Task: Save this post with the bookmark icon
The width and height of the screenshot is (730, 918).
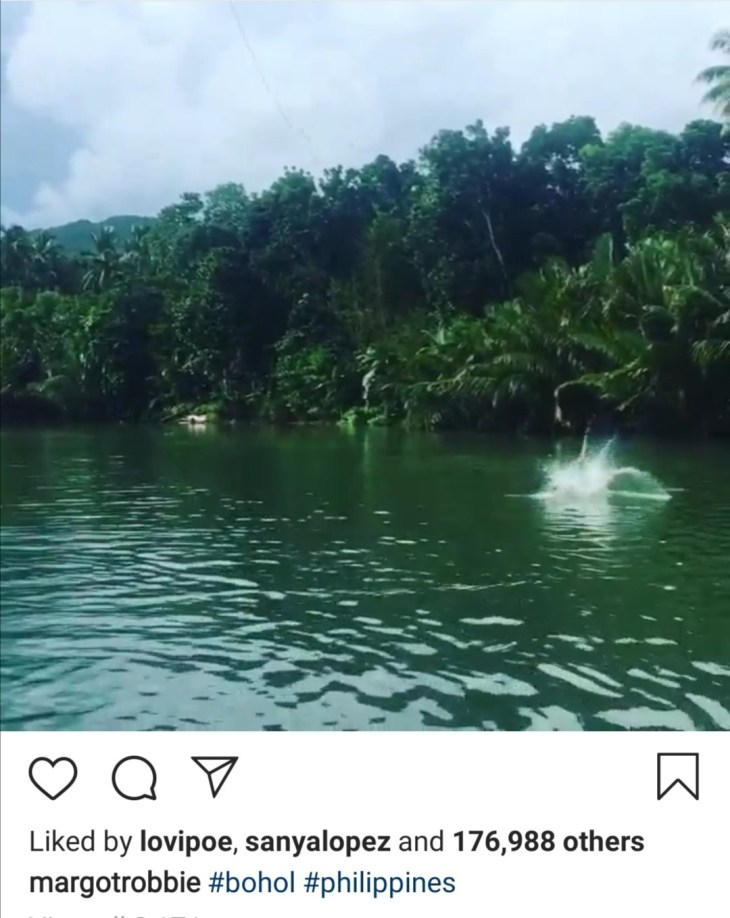Action: (x=677, y=778)
